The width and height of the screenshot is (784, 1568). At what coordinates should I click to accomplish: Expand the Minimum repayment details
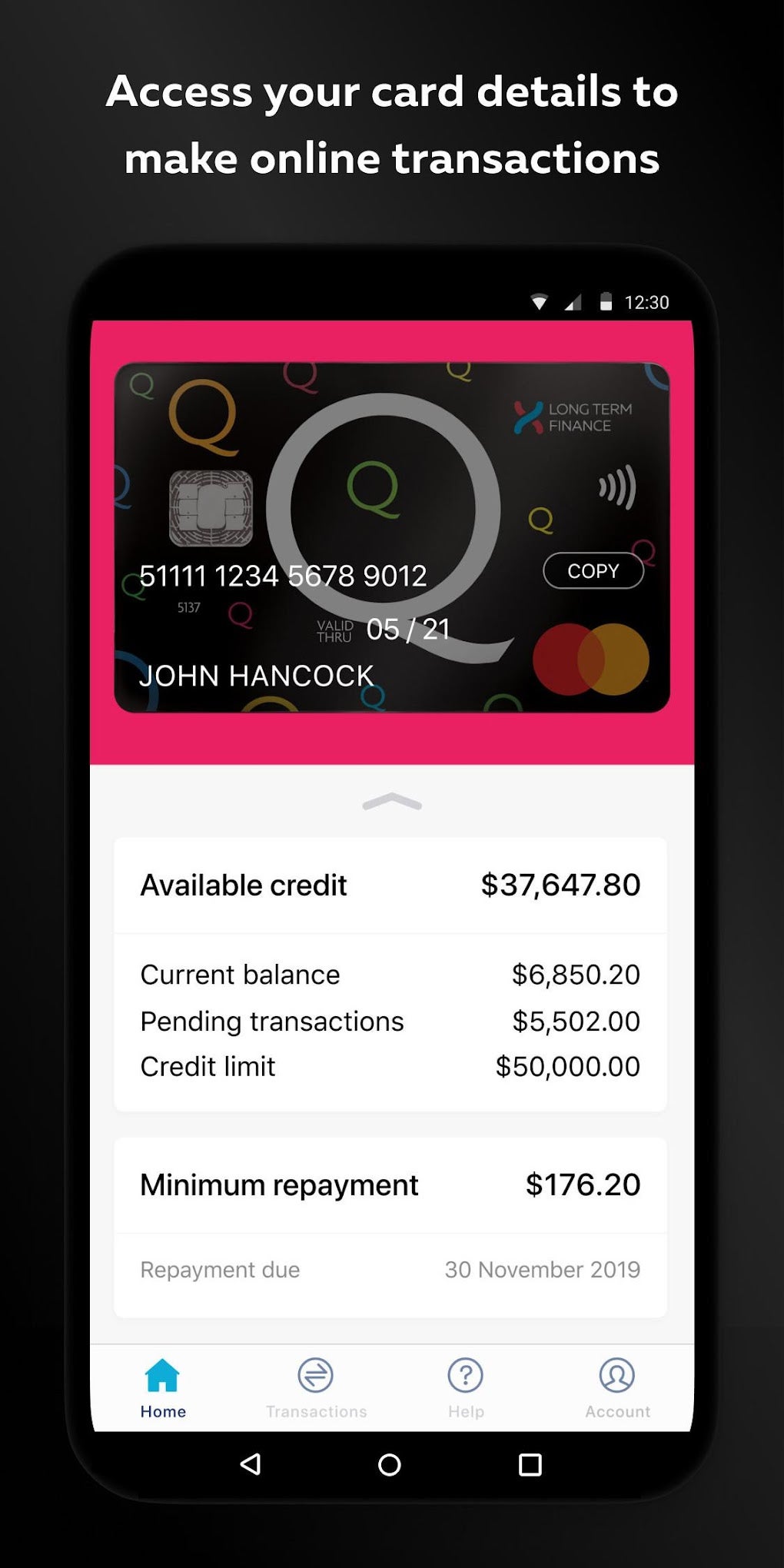[391, 1184]
